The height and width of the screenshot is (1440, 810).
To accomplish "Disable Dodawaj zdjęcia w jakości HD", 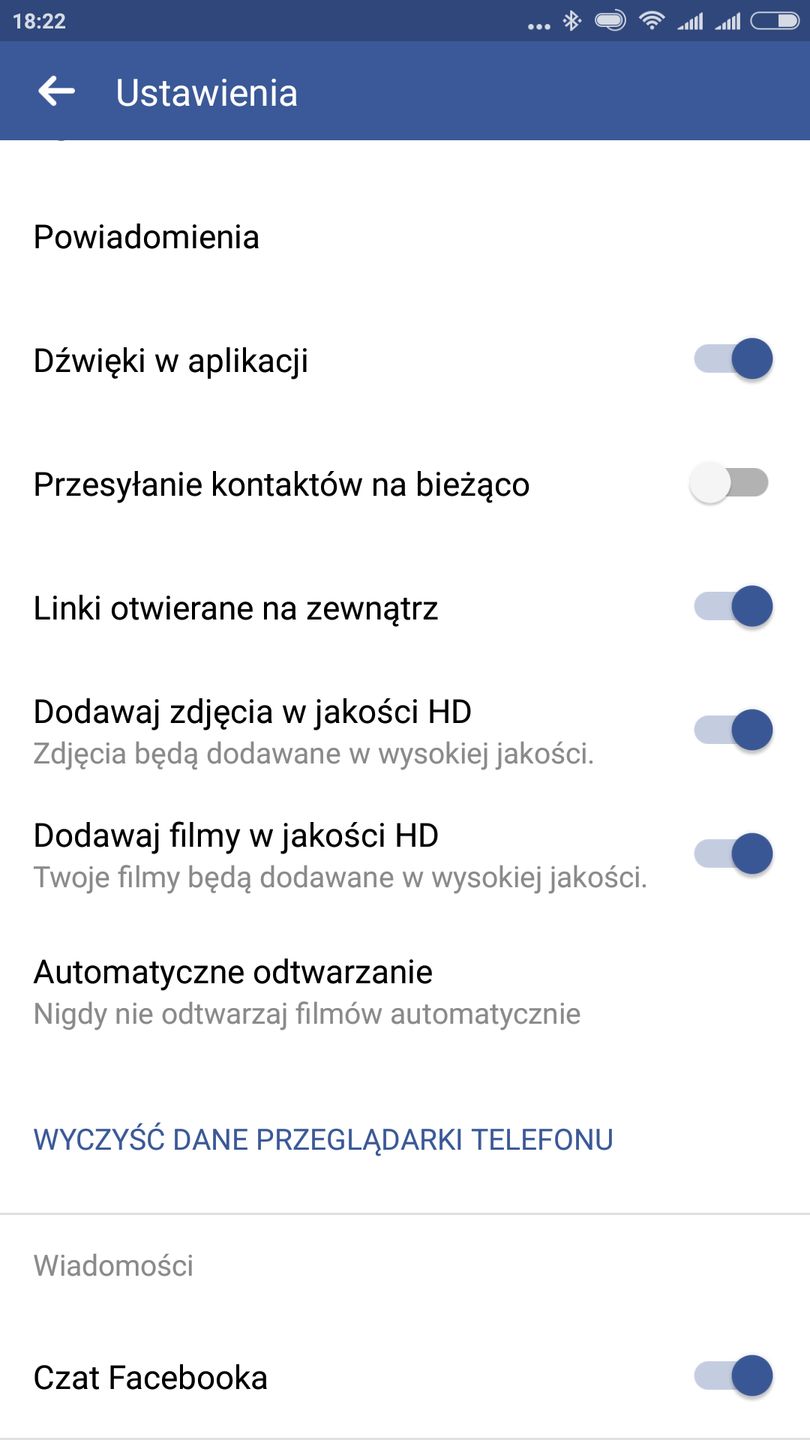I will click(730, 729).
